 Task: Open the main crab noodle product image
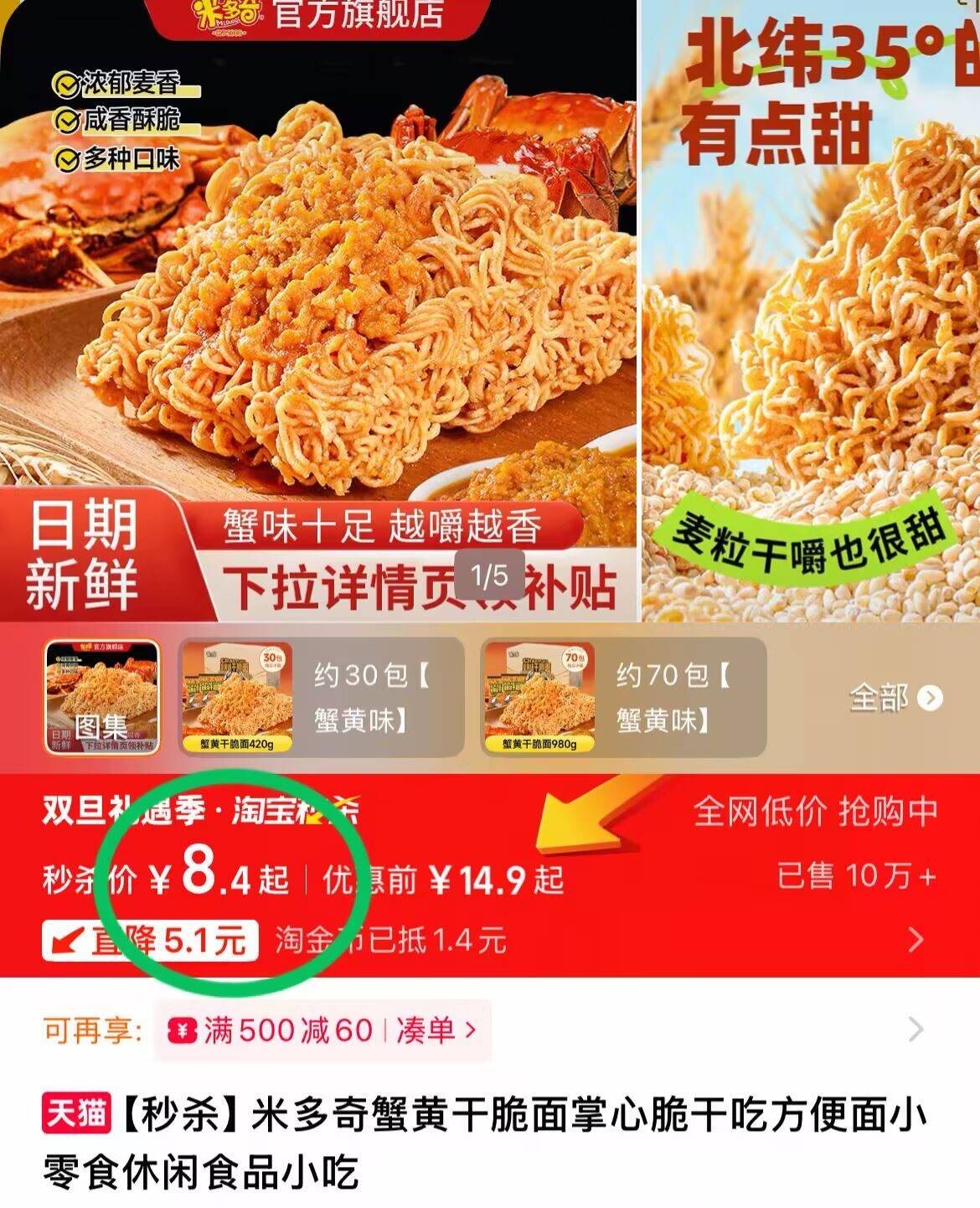(318, 310)
